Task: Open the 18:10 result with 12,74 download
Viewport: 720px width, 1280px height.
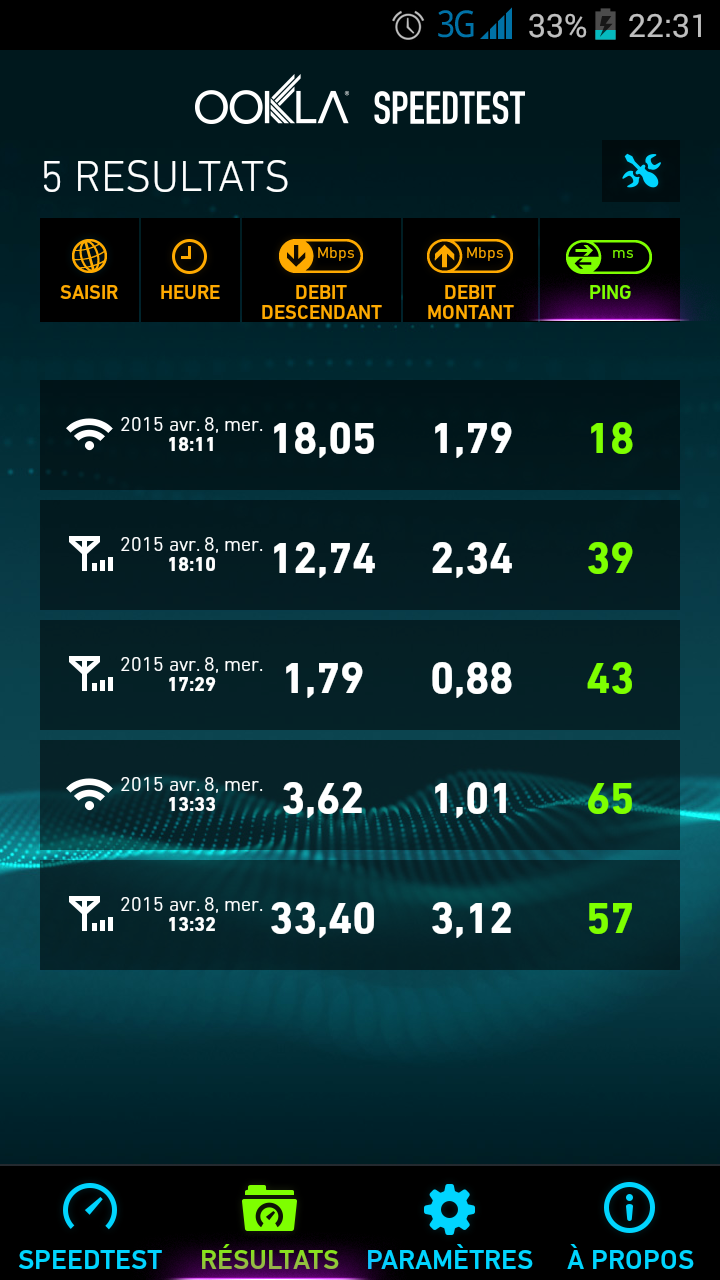Action: [x=360, y=555]
